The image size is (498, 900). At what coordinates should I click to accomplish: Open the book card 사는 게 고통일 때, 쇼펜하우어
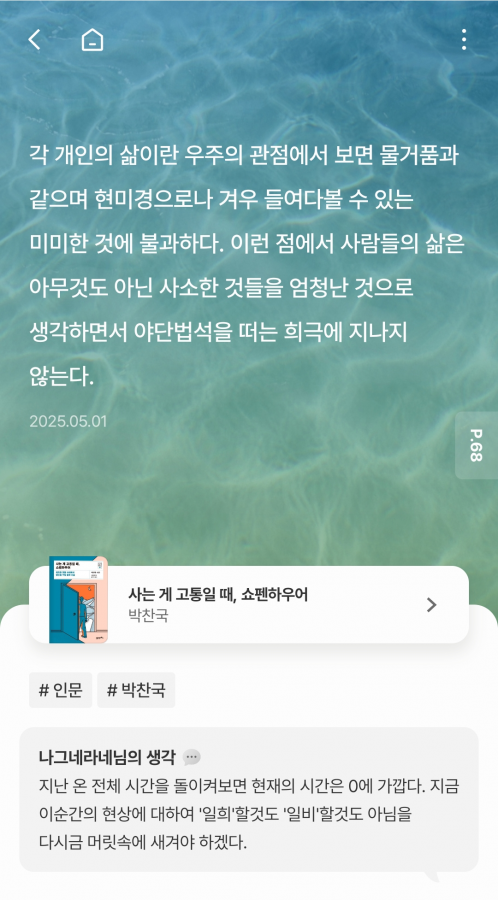(x=249, y=604)
